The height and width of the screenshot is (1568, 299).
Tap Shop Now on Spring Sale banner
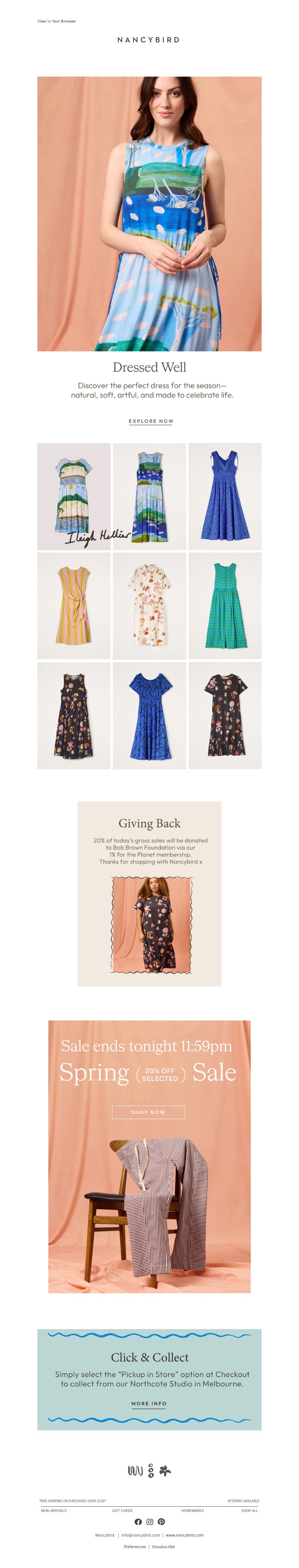pos(148,1112)
